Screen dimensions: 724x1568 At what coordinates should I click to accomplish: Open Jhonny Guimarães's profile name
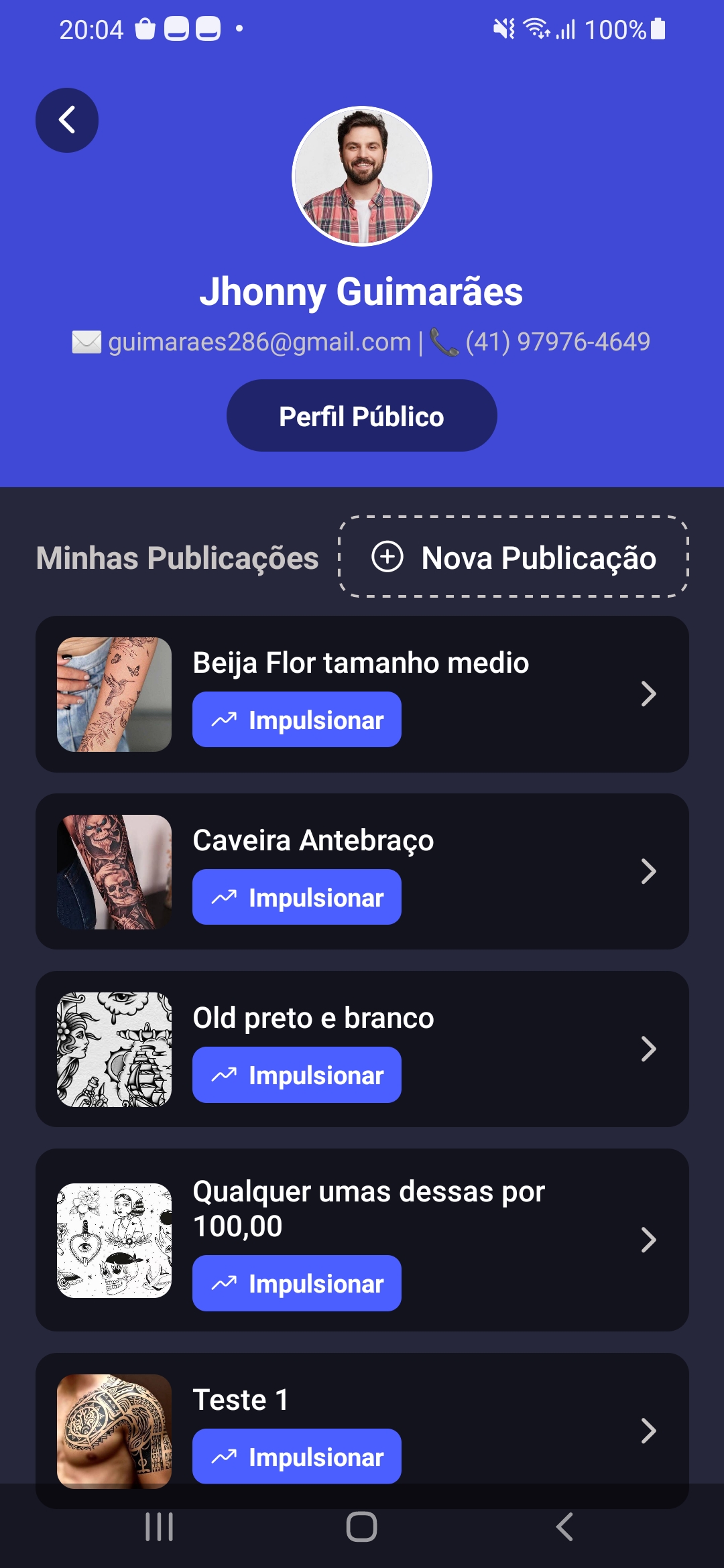(362, 291)
